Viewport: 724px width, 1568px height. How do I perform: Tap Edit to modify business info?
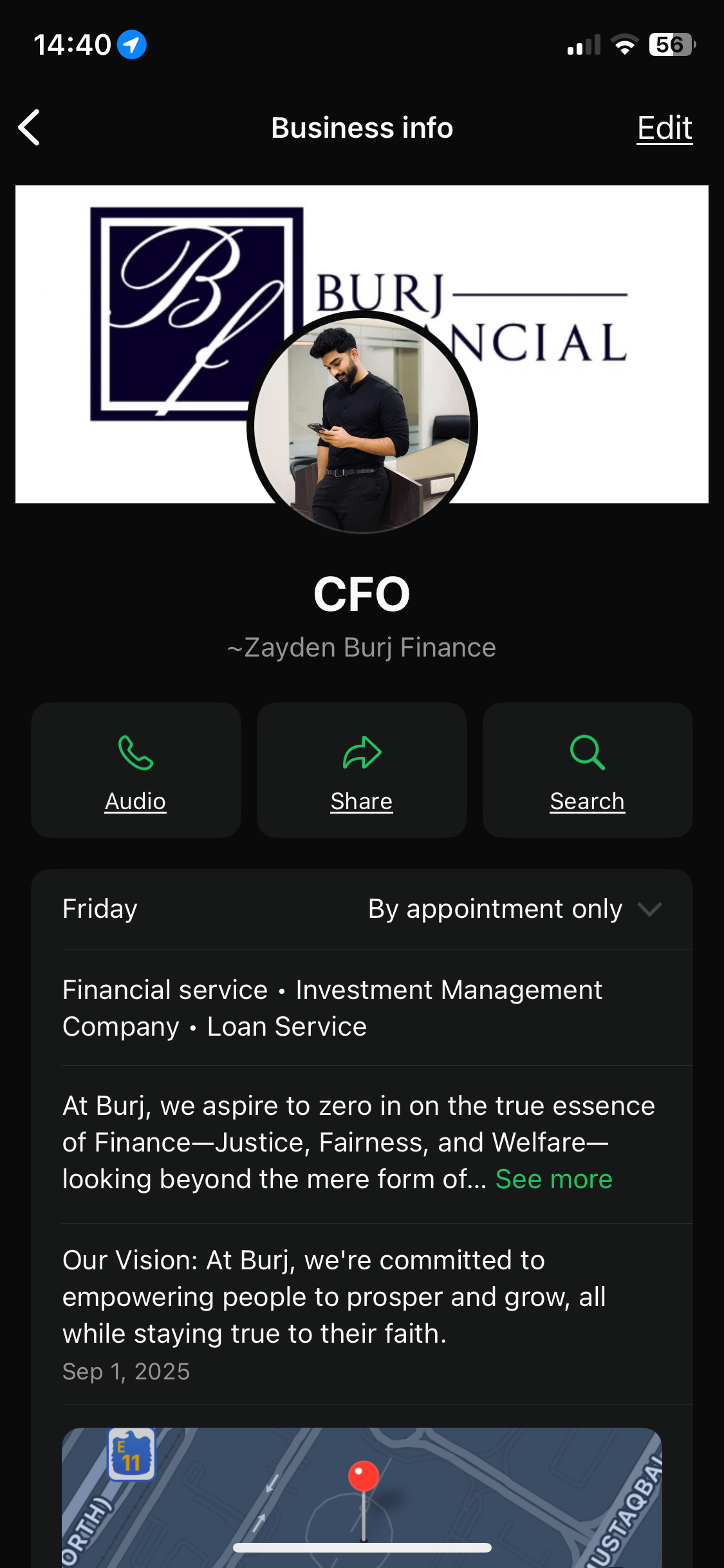click(664, 127)
